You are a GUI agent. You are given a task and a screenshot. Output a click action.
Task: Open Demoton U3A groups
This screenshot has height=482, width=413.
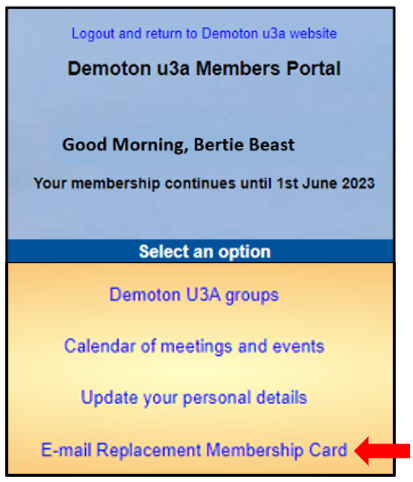(194, 295)
